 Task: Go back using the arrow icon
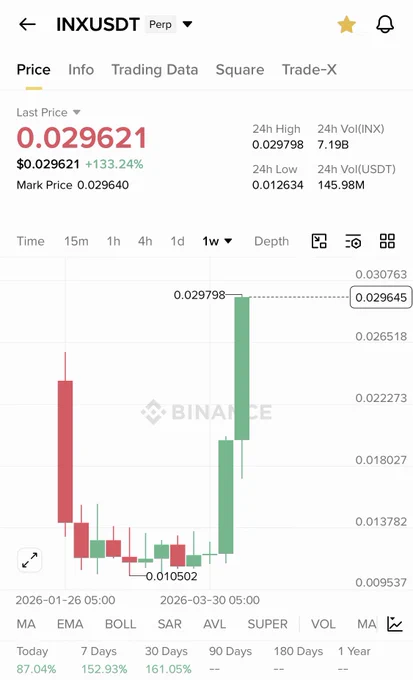tap(27, 25)
